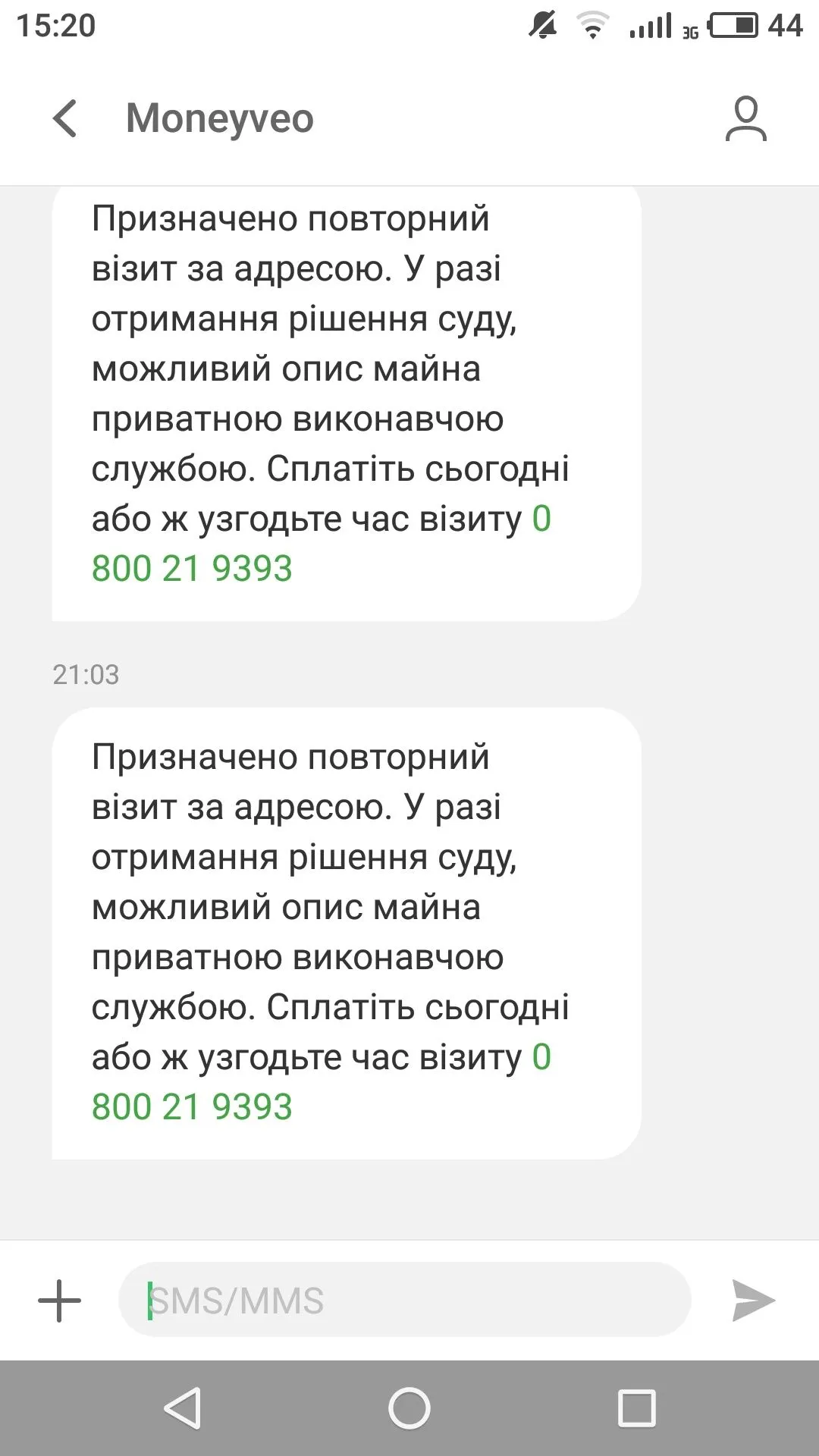Screen dimensions: 819x1456
Task: Tap the system back button
Action: (x=183, y=1408)
